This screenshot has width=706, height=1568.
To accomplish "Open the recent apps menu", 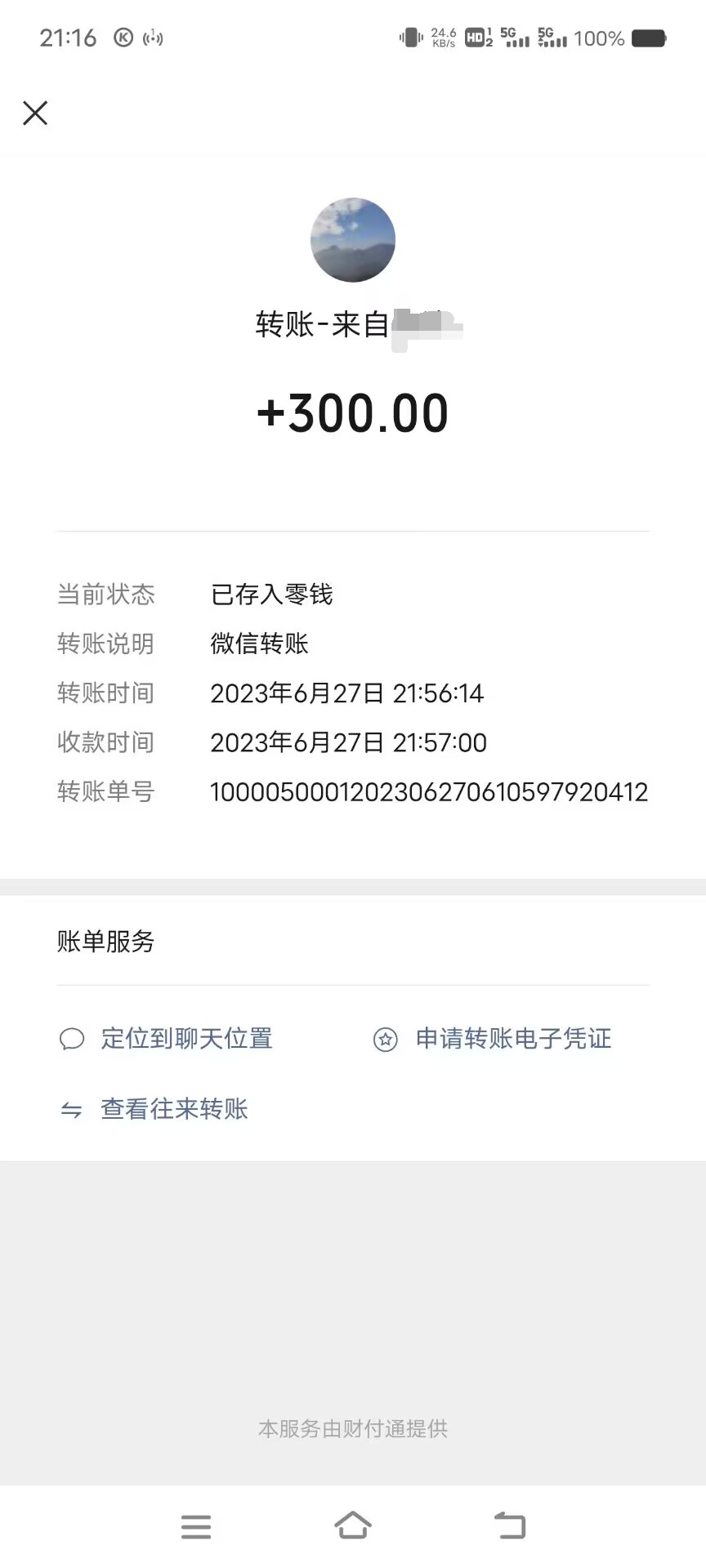I will point(196,1526).
